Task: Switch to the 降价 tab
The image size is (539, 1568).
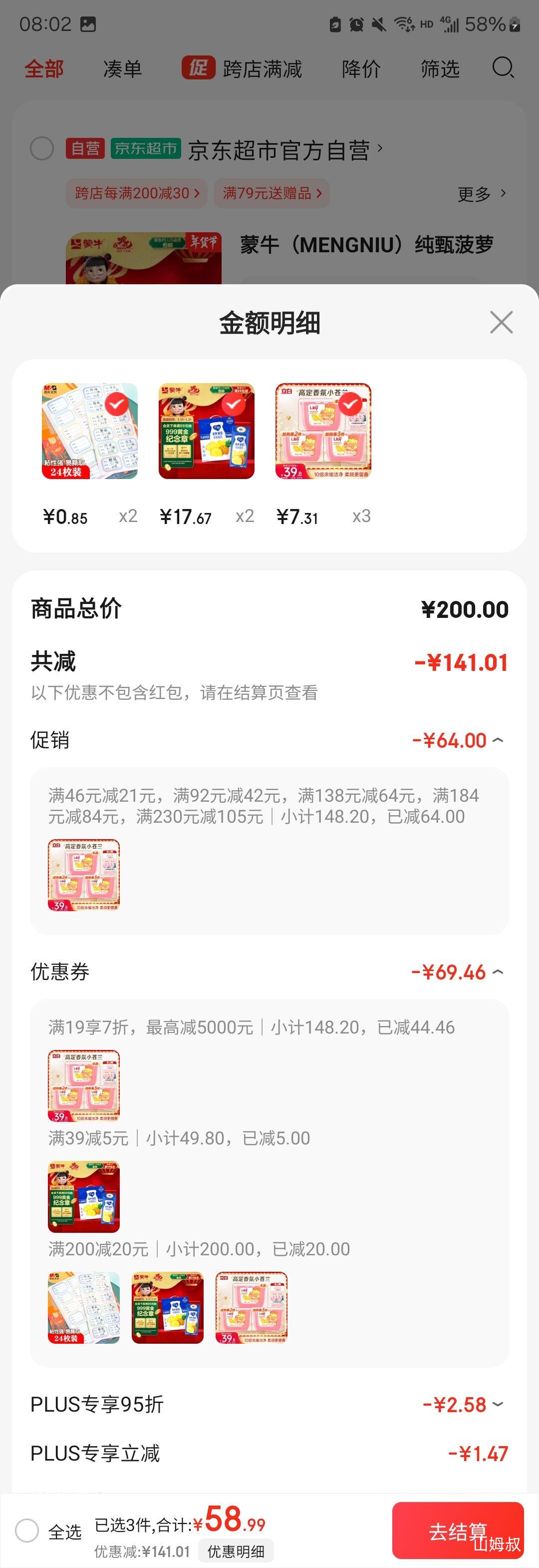Action: pos(361,69)
